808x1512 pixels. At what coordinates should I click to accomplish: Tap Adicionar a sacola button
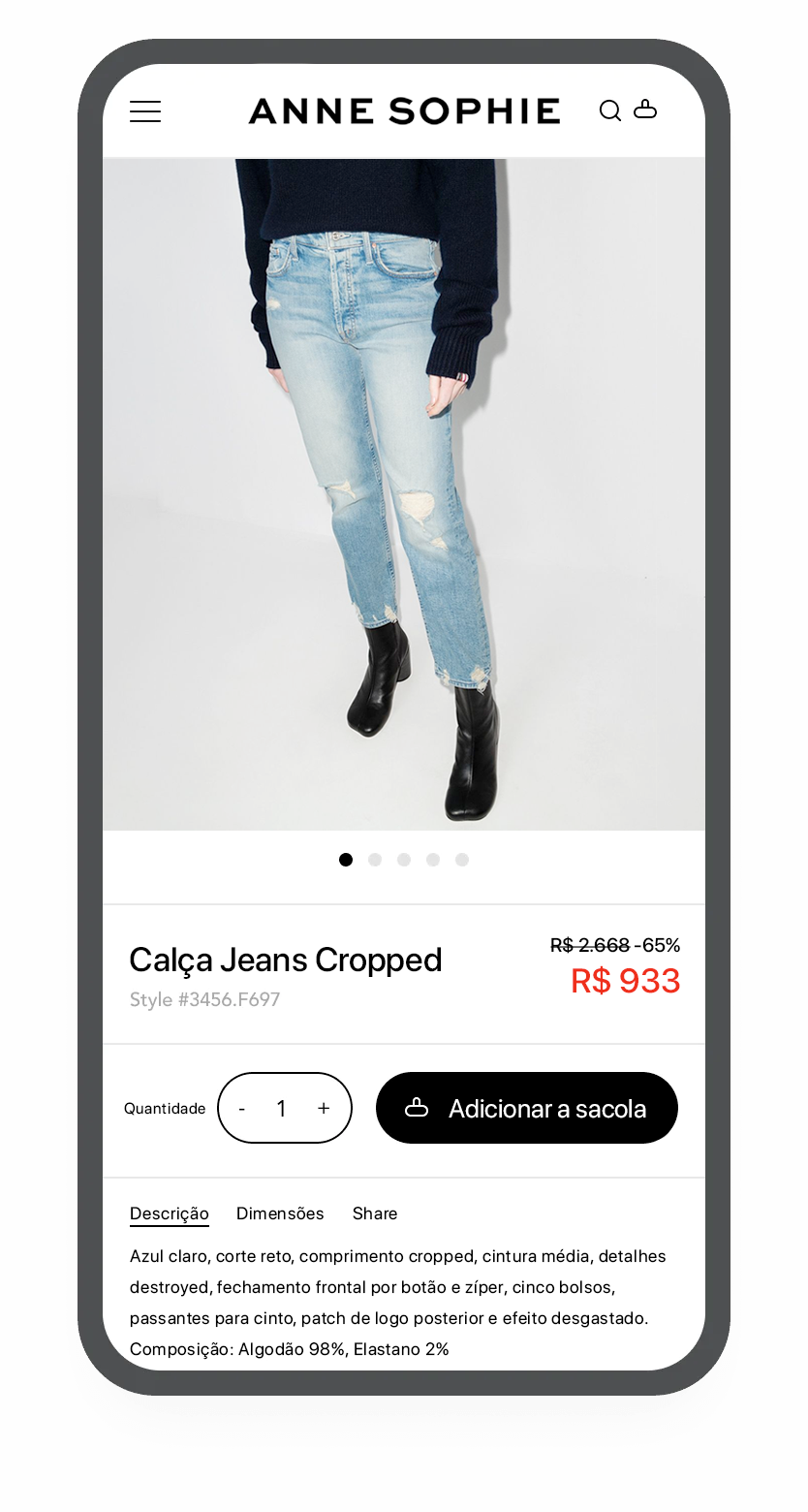point(527,1108)
